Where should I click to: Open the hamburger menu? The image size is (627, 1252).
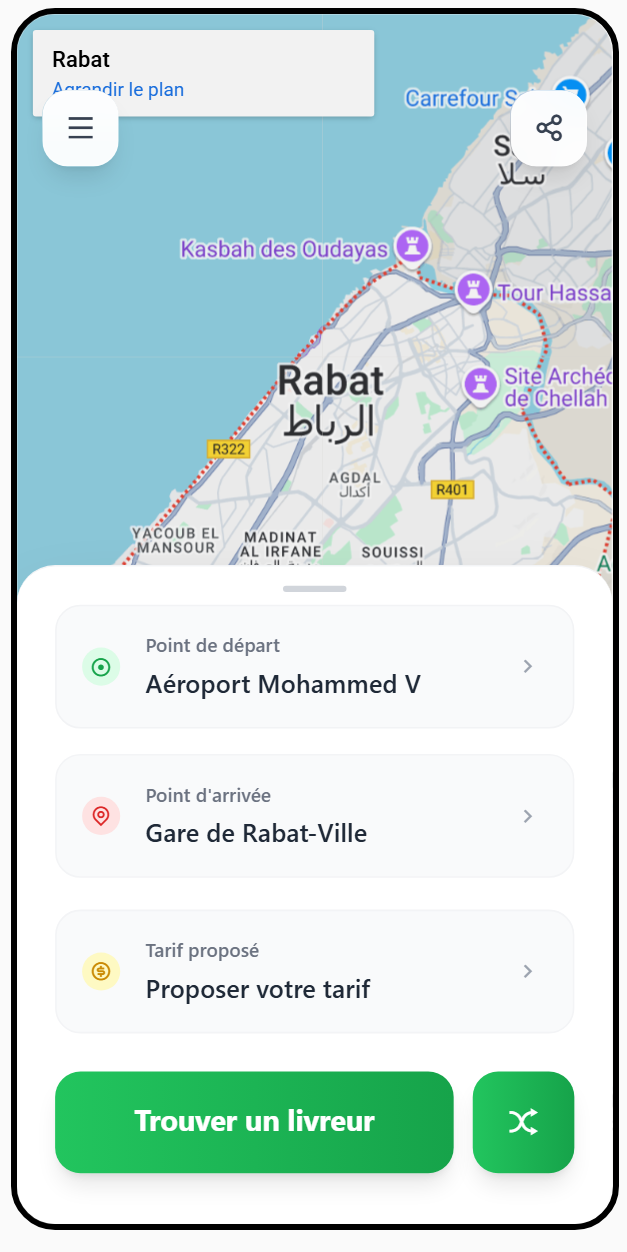(80, 128)
